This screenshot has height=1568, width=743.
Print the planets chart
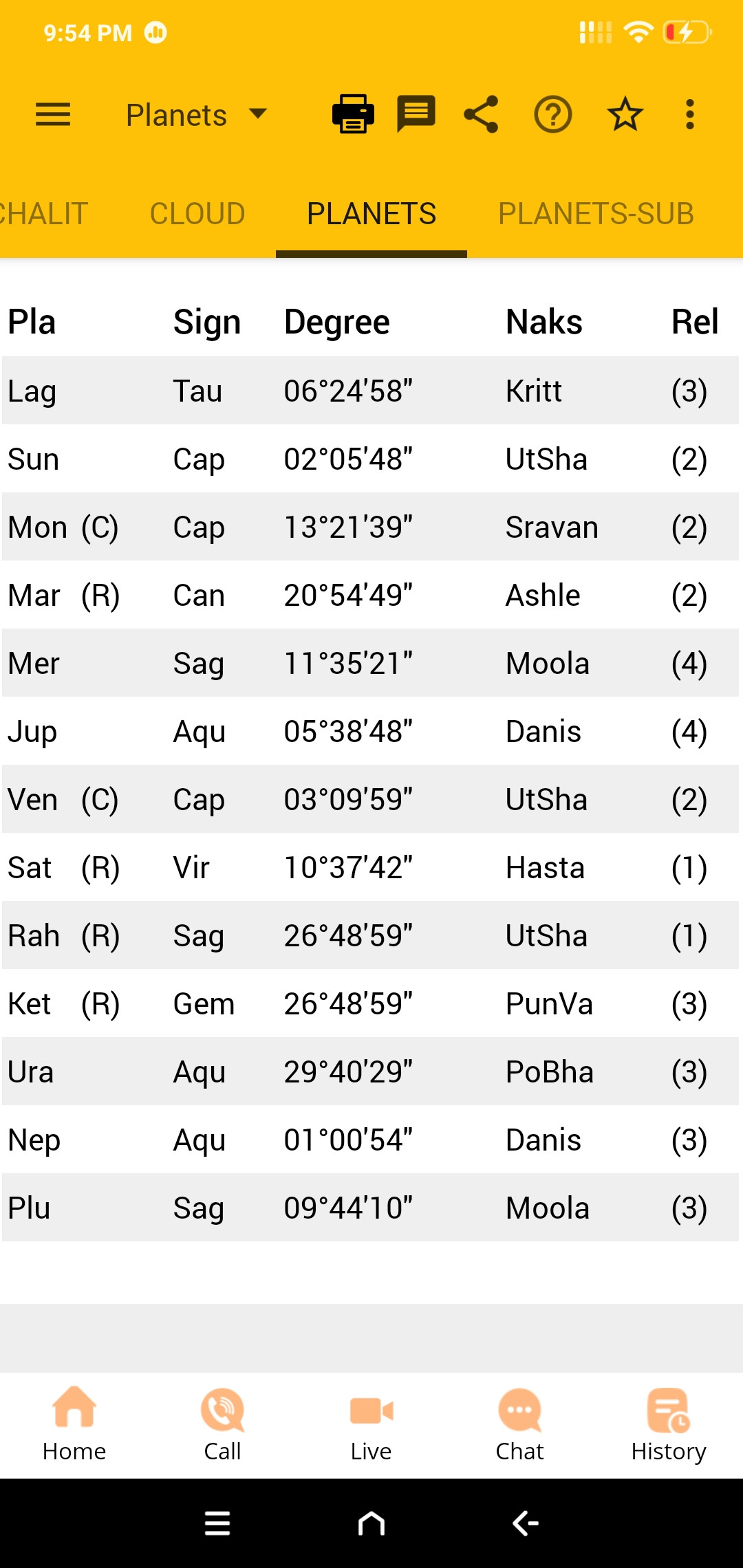[x=353, y=114]
